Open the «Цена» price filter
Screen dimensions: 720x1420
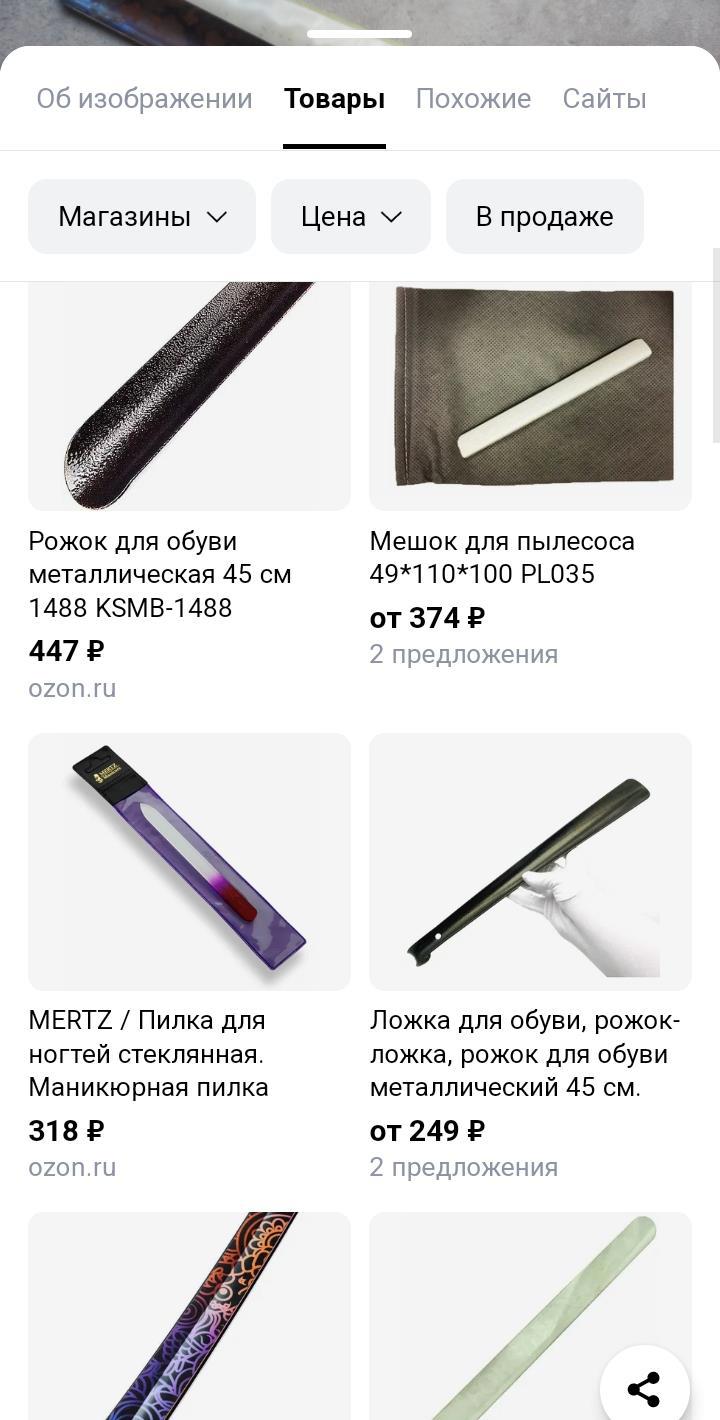(350, 217)
